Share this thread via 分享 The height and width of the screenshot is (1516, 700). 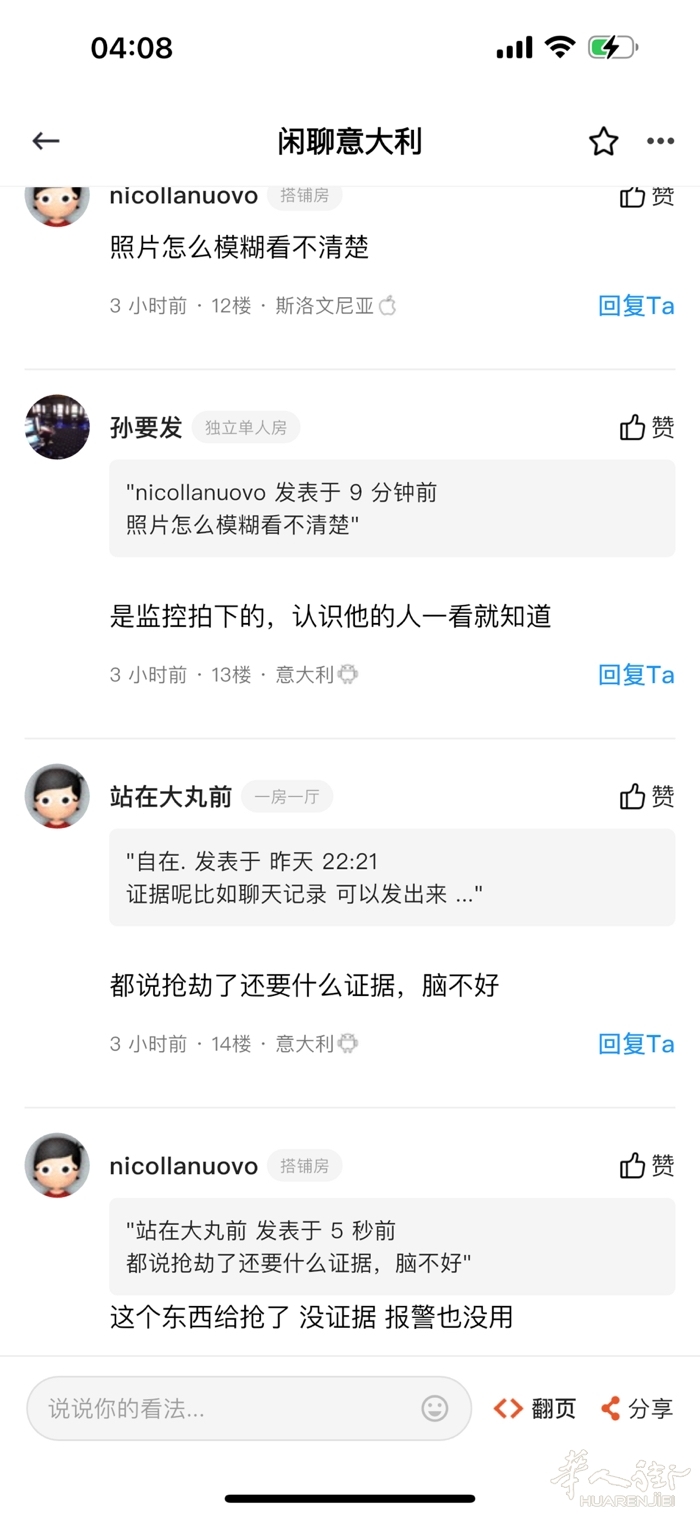(637, 1409)
